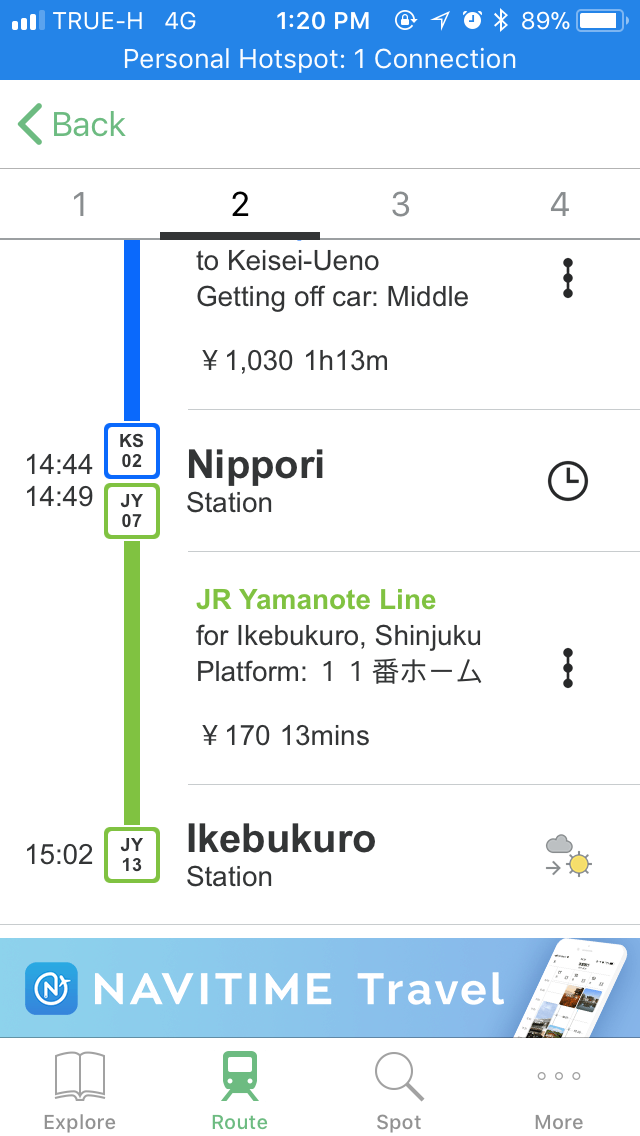Switch to route option 4
The image size is (640, 1136).
pos(560,204)
